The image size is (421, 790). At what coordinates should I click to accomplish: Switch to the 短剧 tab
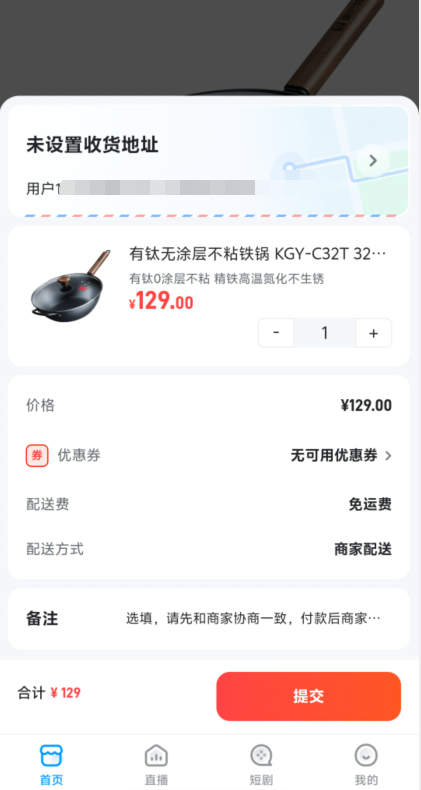pos(261,765)
